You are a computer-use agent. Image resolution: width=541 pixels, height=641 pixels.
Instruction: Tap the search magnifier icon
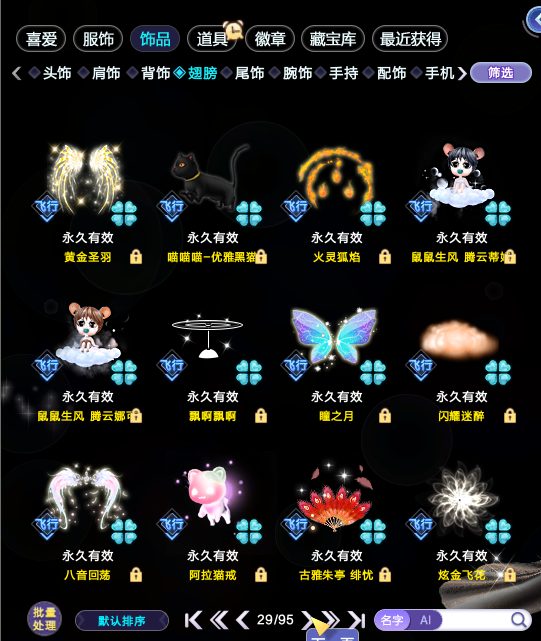pyautogui.click(x=519, y=620)
